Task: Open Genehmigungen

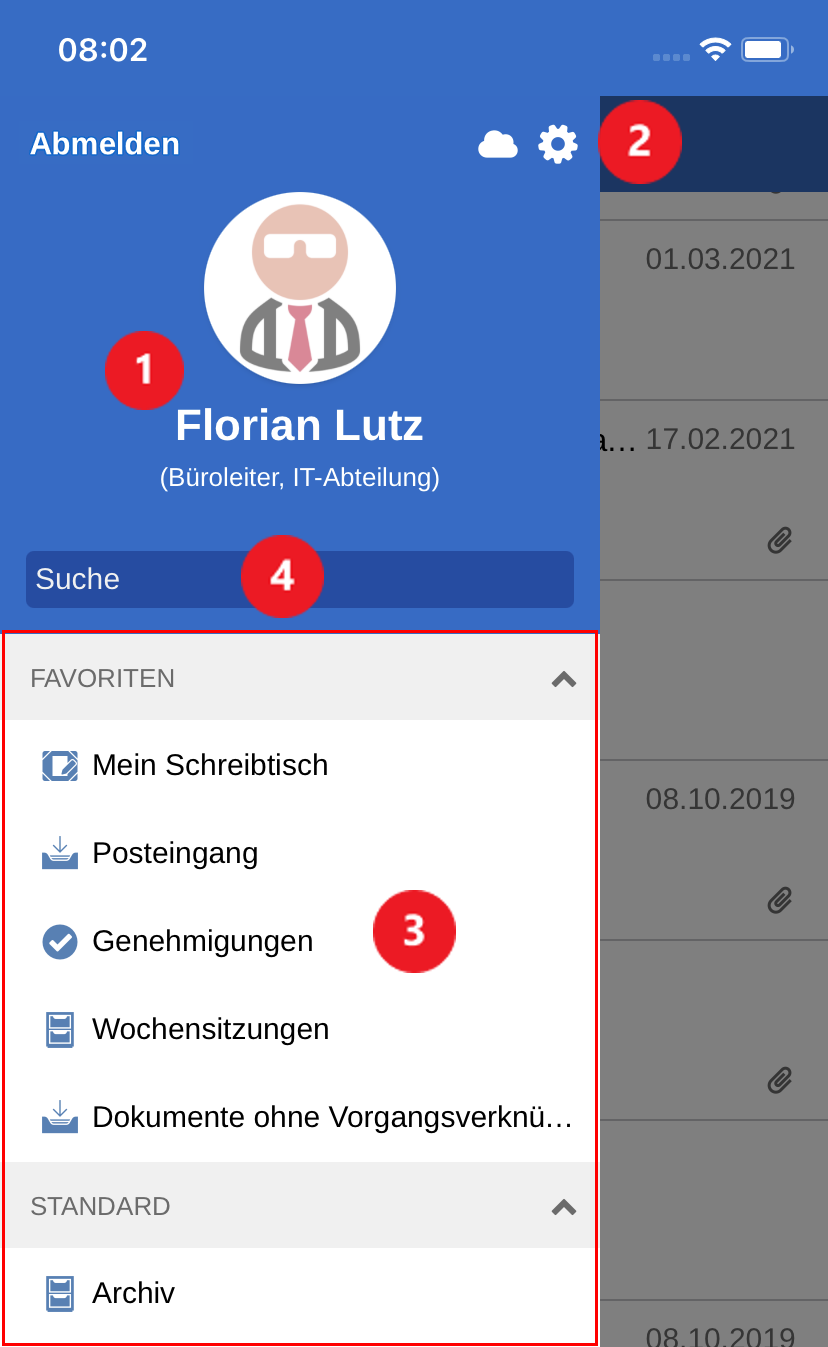Action: tap(202, 941)
